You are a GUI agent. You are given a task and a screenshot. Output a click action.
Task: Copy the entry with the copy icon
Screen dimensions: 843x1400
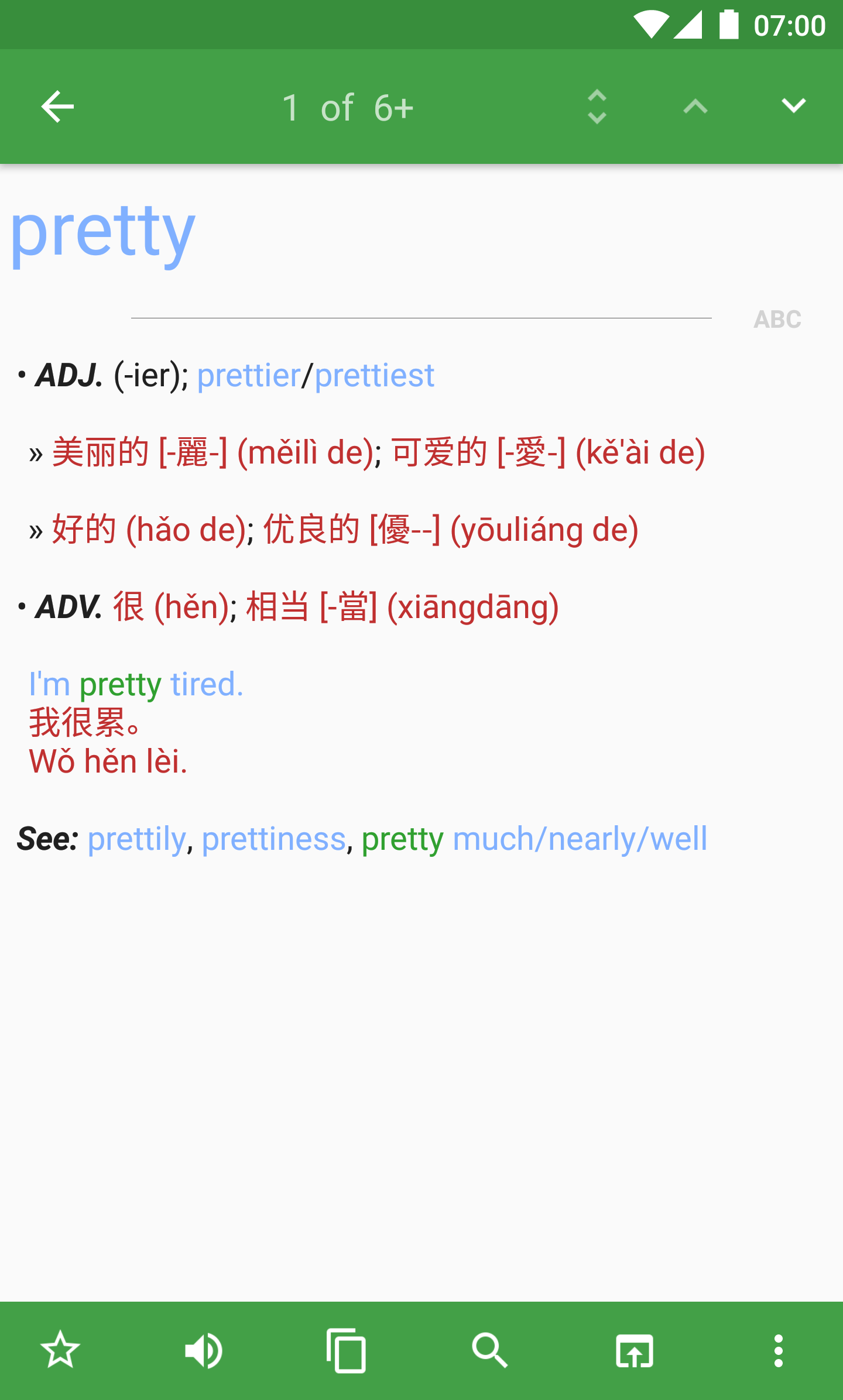click(x=347, y=1350)
